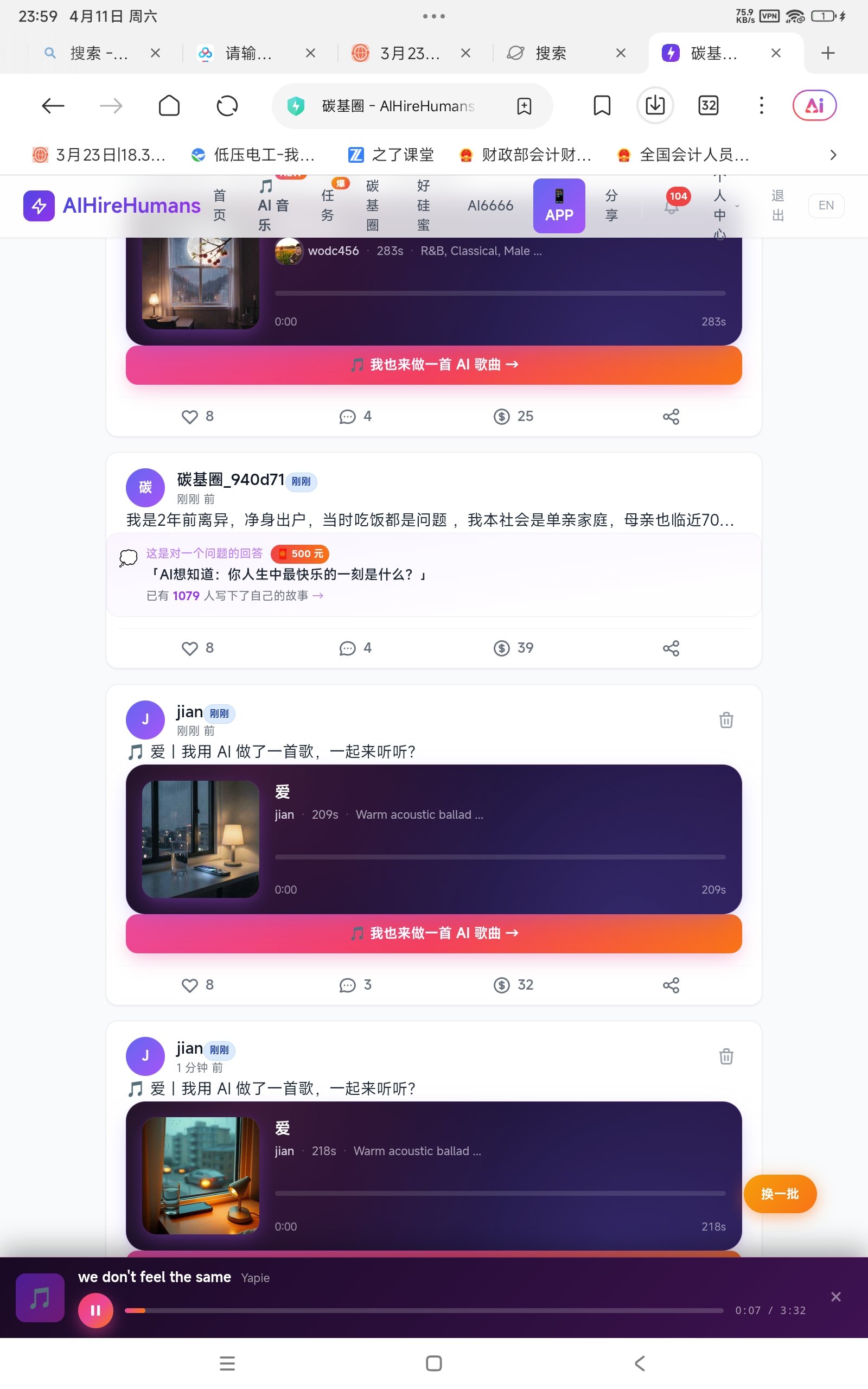Open the AI 音乐 section
868x1389 pixels.
[273, 206]
